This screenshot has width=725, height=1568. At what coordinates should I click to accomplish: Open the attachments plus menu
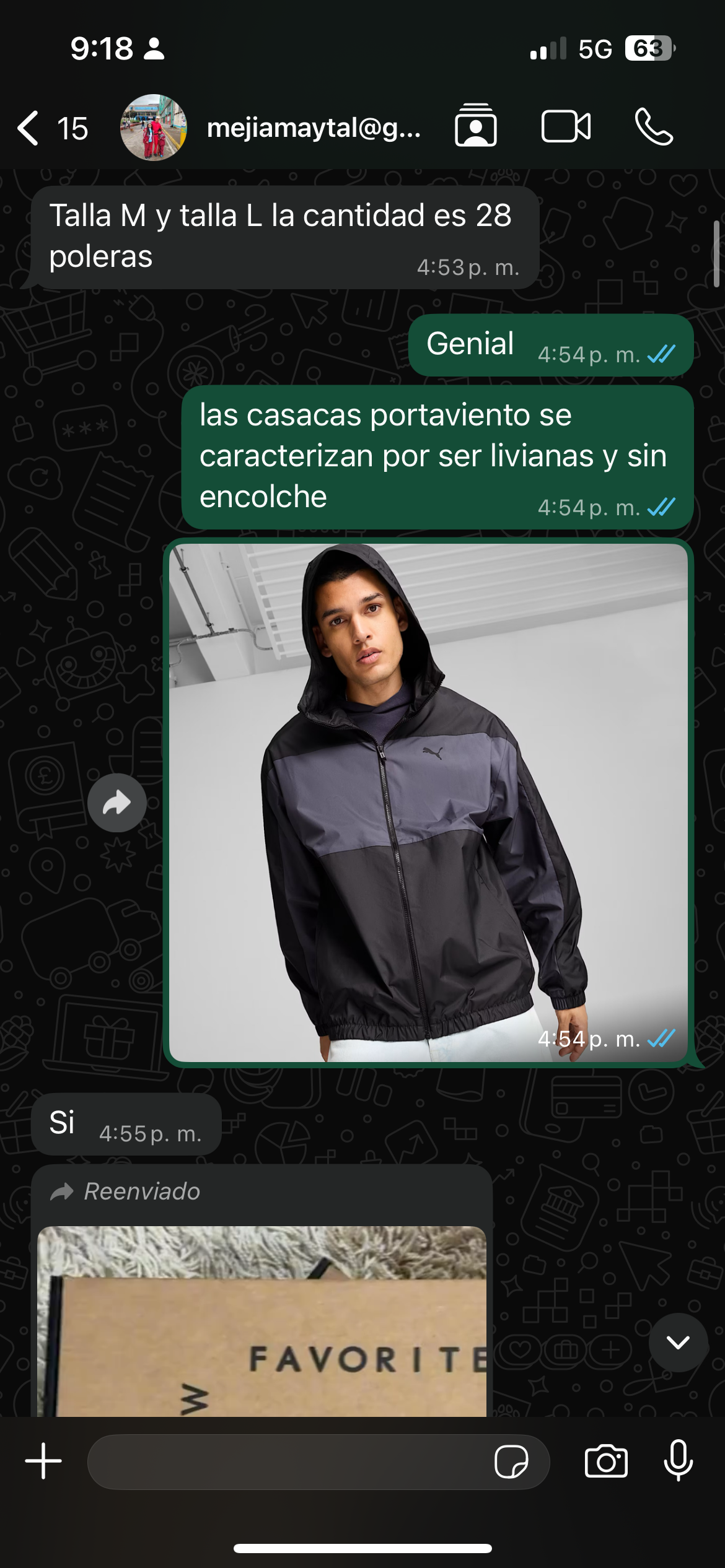[43, 1461]
